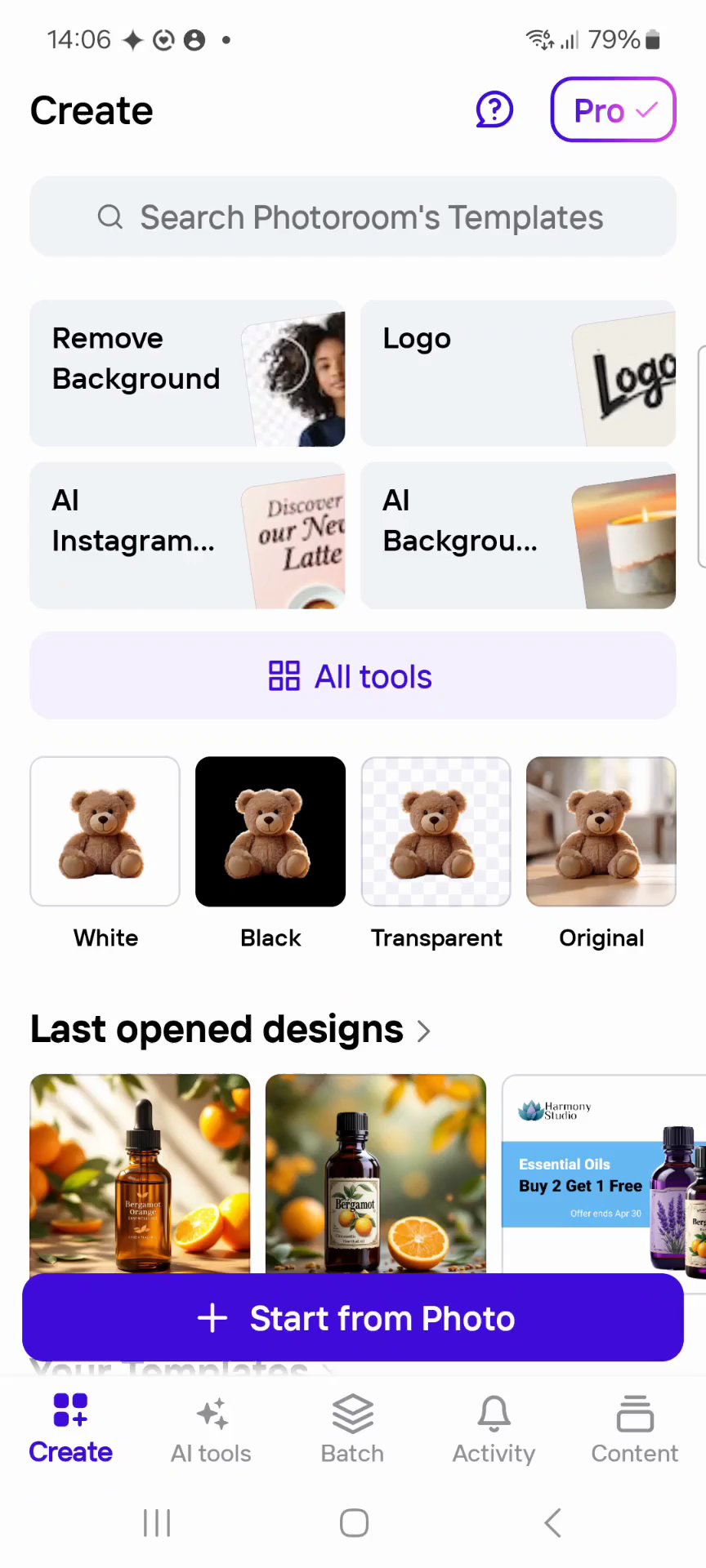Open the Harmony Studio Essential Oils design
The height and width of the screenshot is (1568, 706).
[x=604, y=1174]
